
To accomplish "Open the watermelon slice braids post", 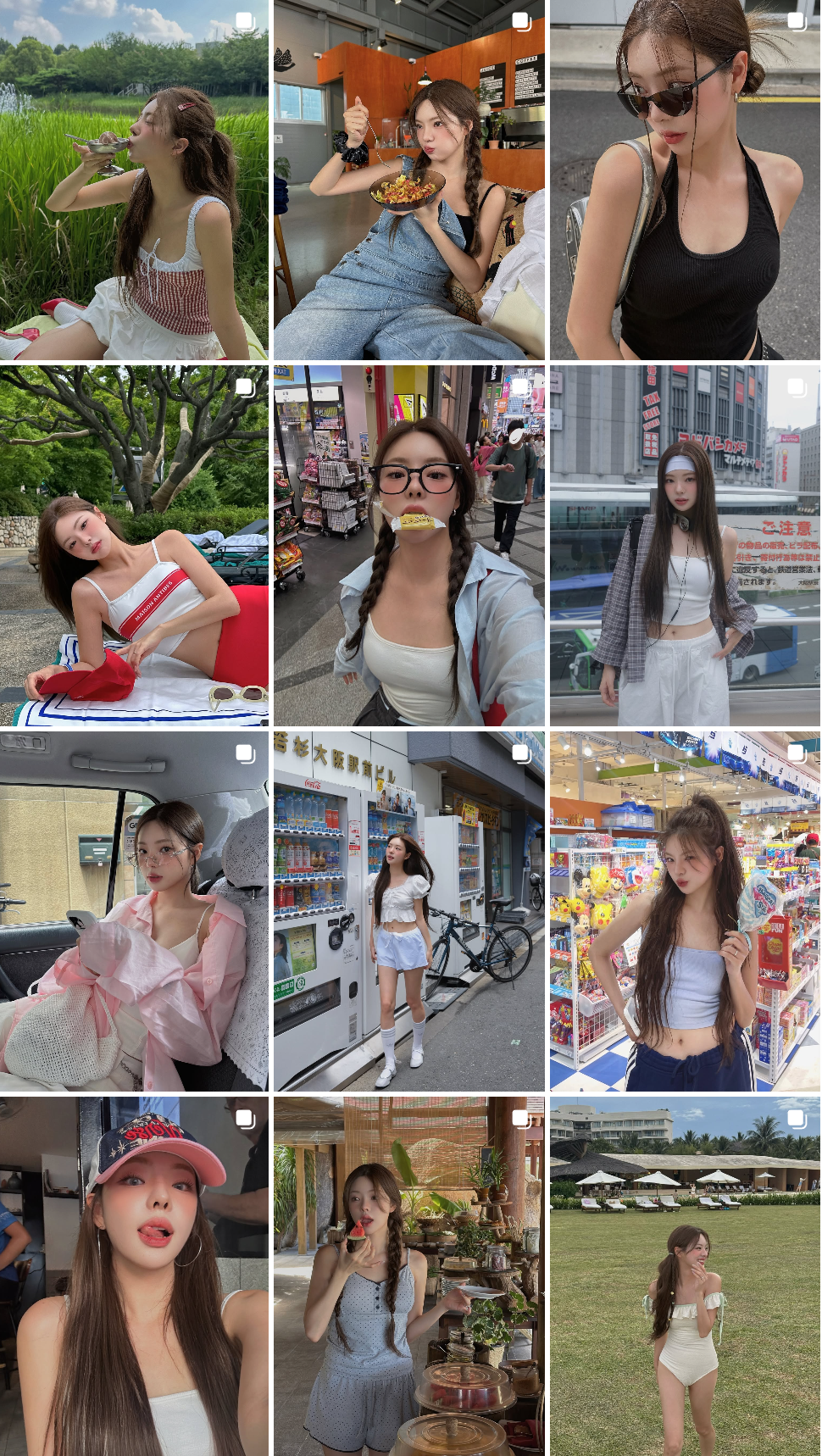I will click(x=408, y=1276).
